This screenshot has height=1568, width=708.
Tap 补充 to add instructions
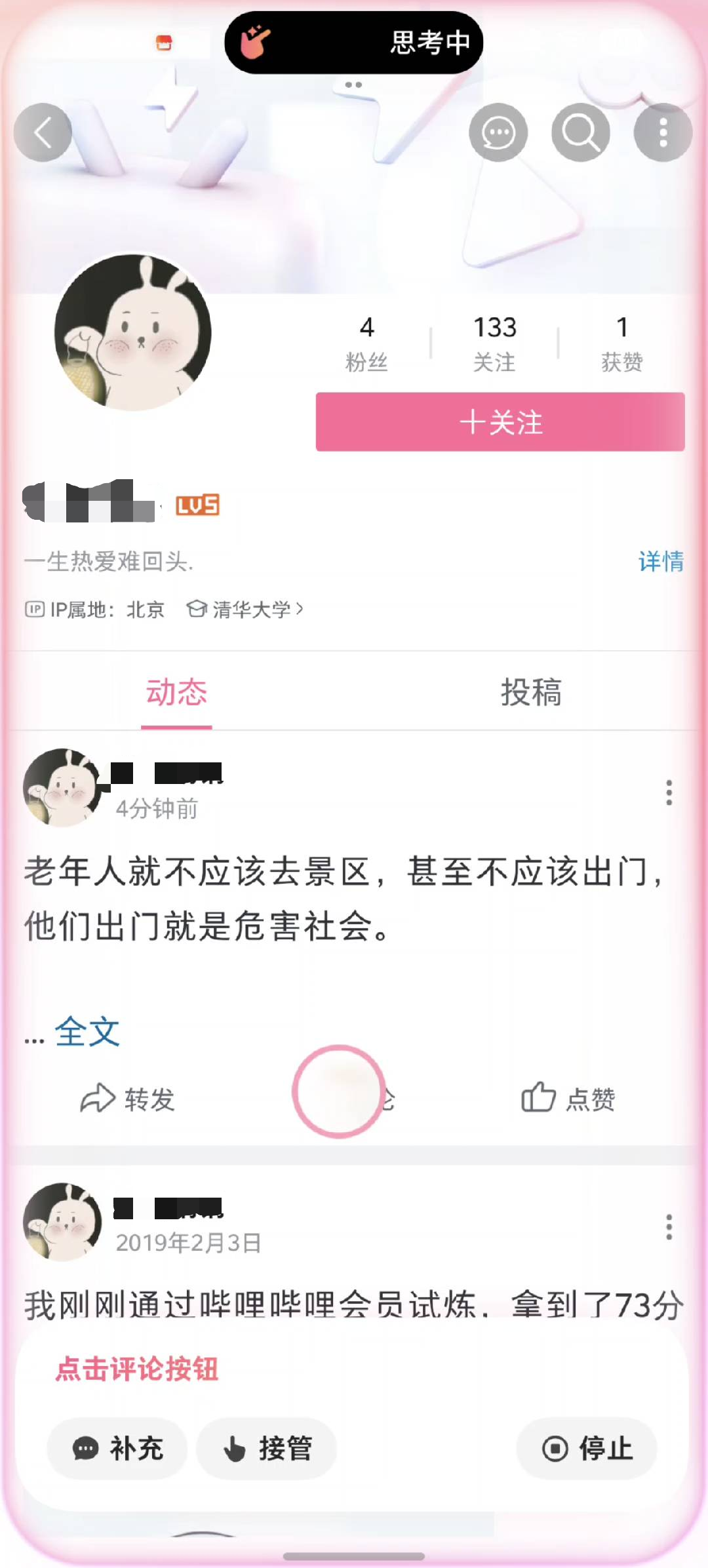point(117,1448)
